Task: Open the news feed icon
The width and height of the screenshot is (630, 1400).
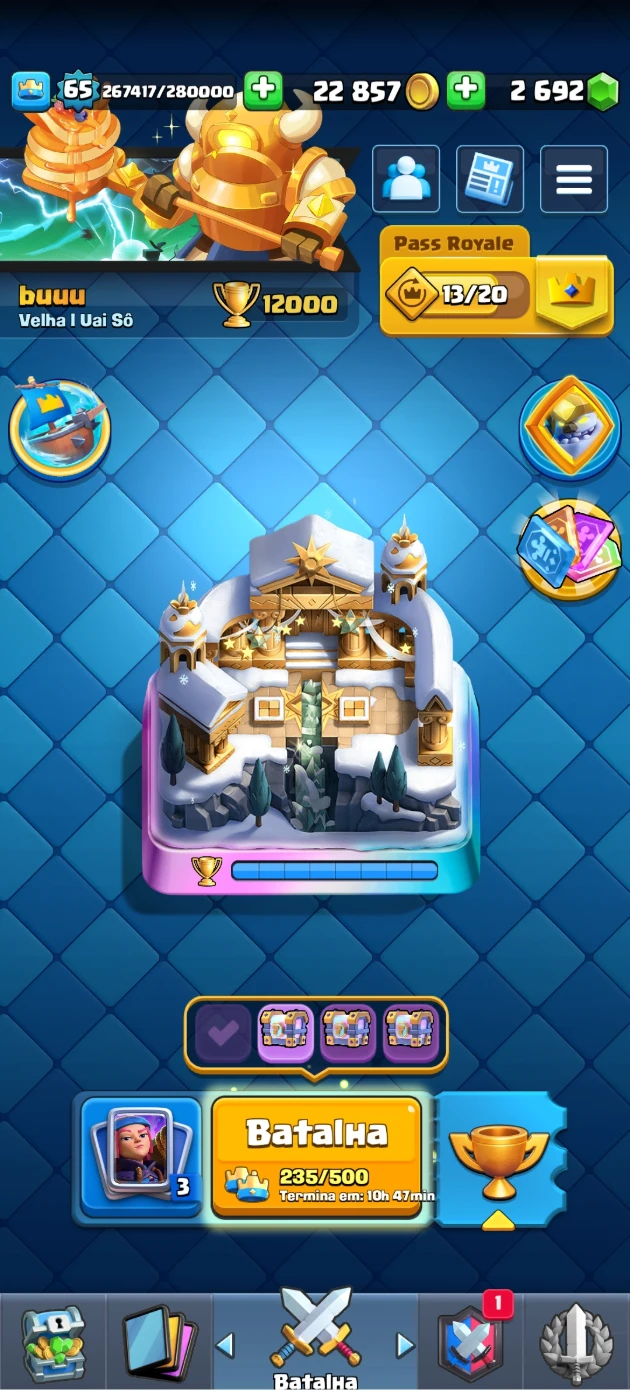Action: tap(490, 180)
